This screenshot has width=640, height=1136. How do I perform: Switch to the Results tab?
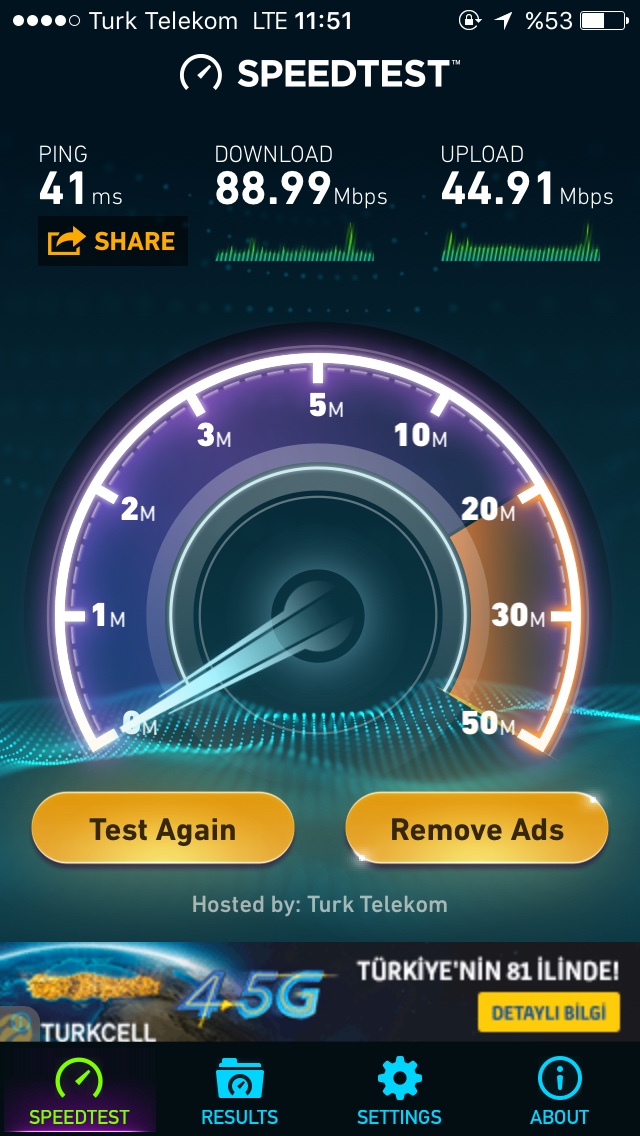pyautogui.click(x=239, y=1091)
